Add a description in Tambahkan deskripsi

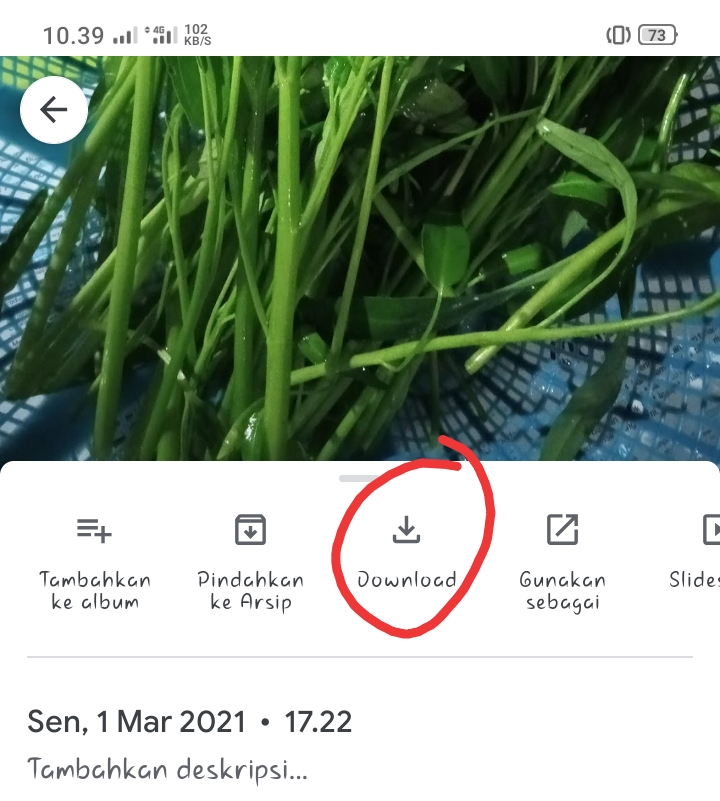tap(168, 770)
